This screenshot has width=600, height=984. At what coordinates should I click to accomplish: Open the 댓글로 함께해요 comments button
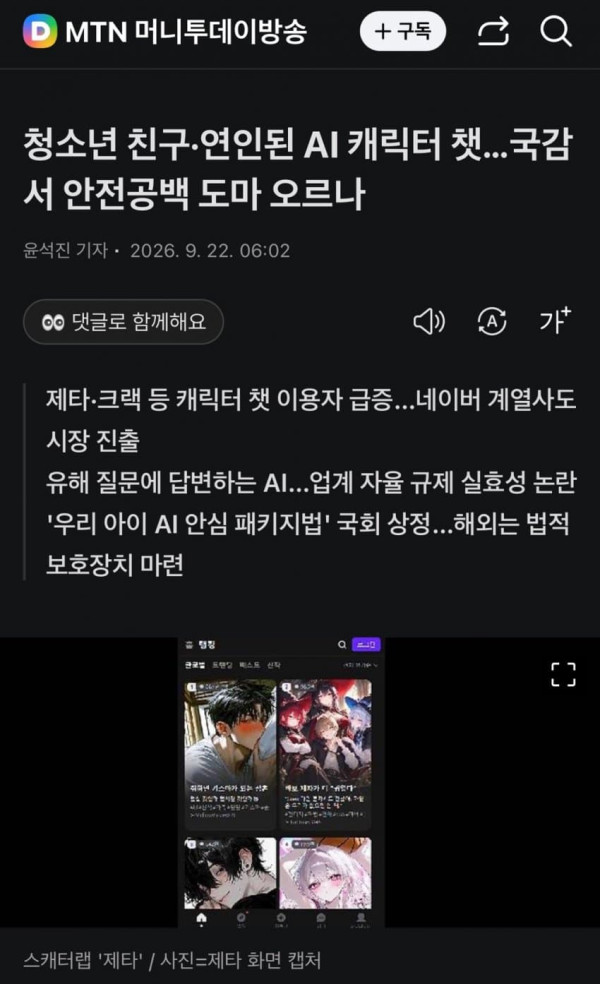pos(123,322)
